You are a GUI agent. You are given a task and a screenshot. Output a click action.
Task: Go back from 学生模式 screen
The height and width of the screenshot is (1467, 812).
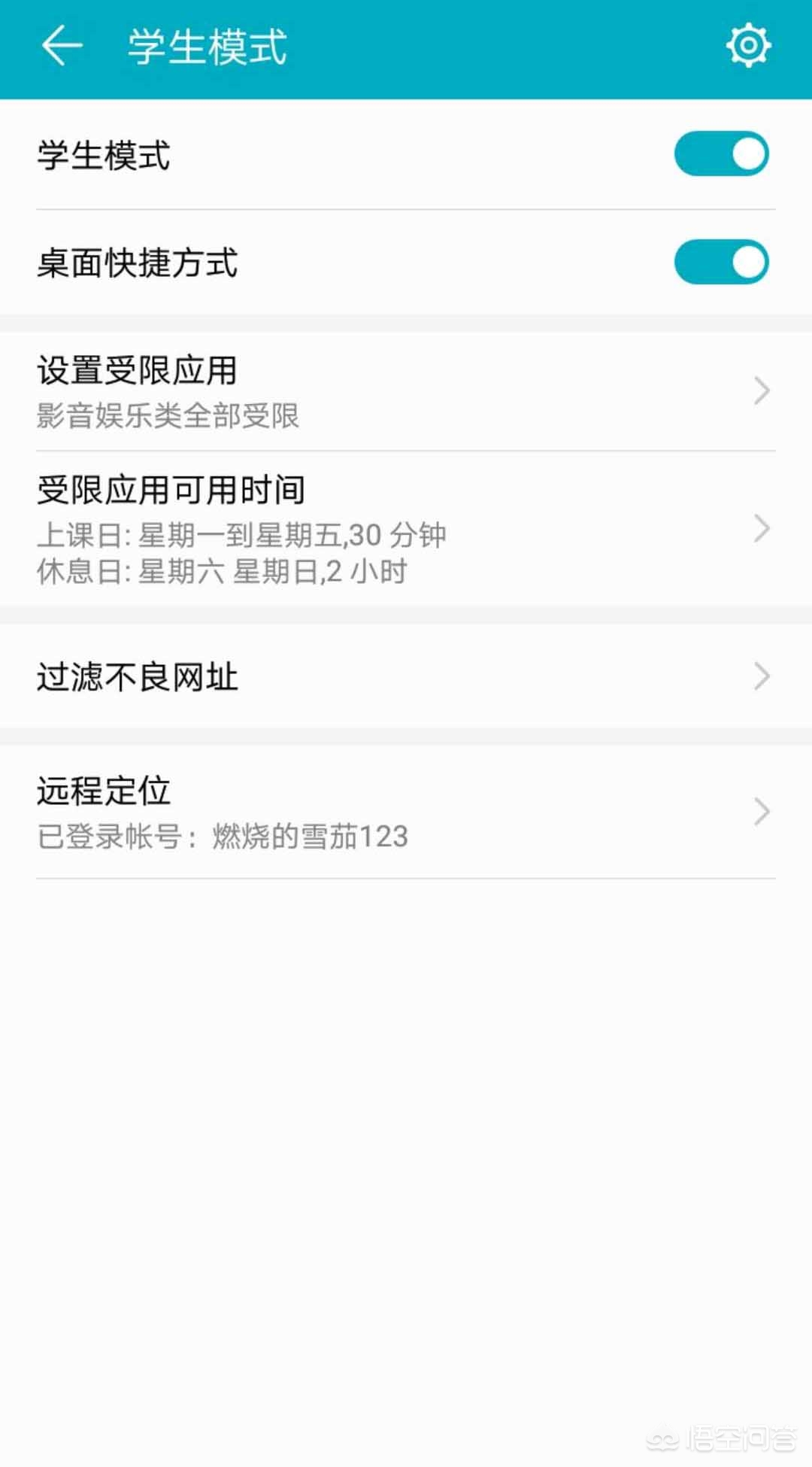[62, 47]
